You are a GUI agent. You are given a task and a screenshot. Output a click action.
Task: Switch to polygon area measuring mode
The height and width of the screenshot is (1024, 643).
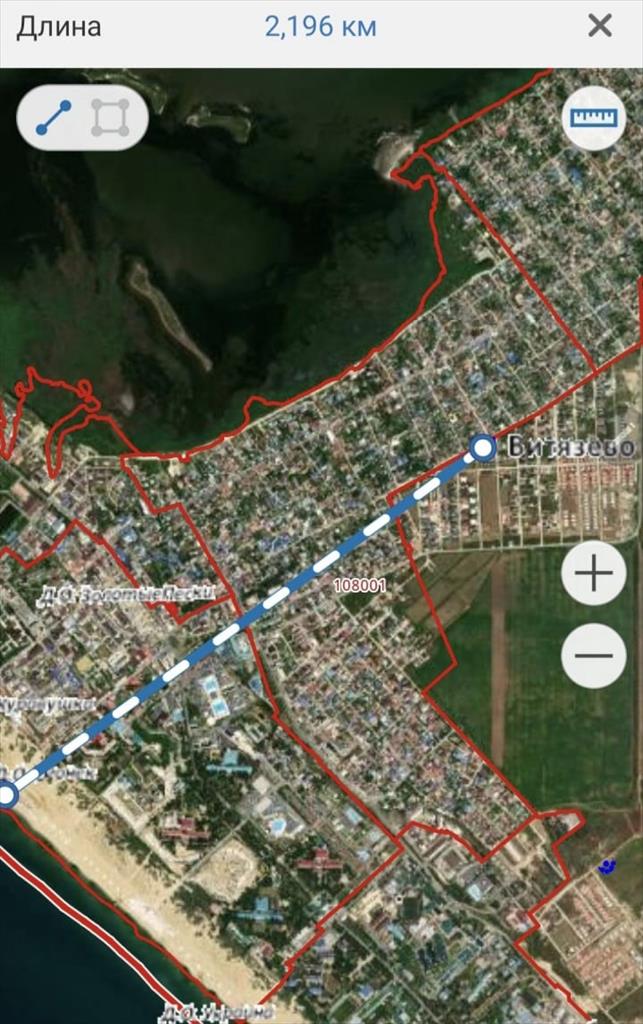(x=110, y=118)
